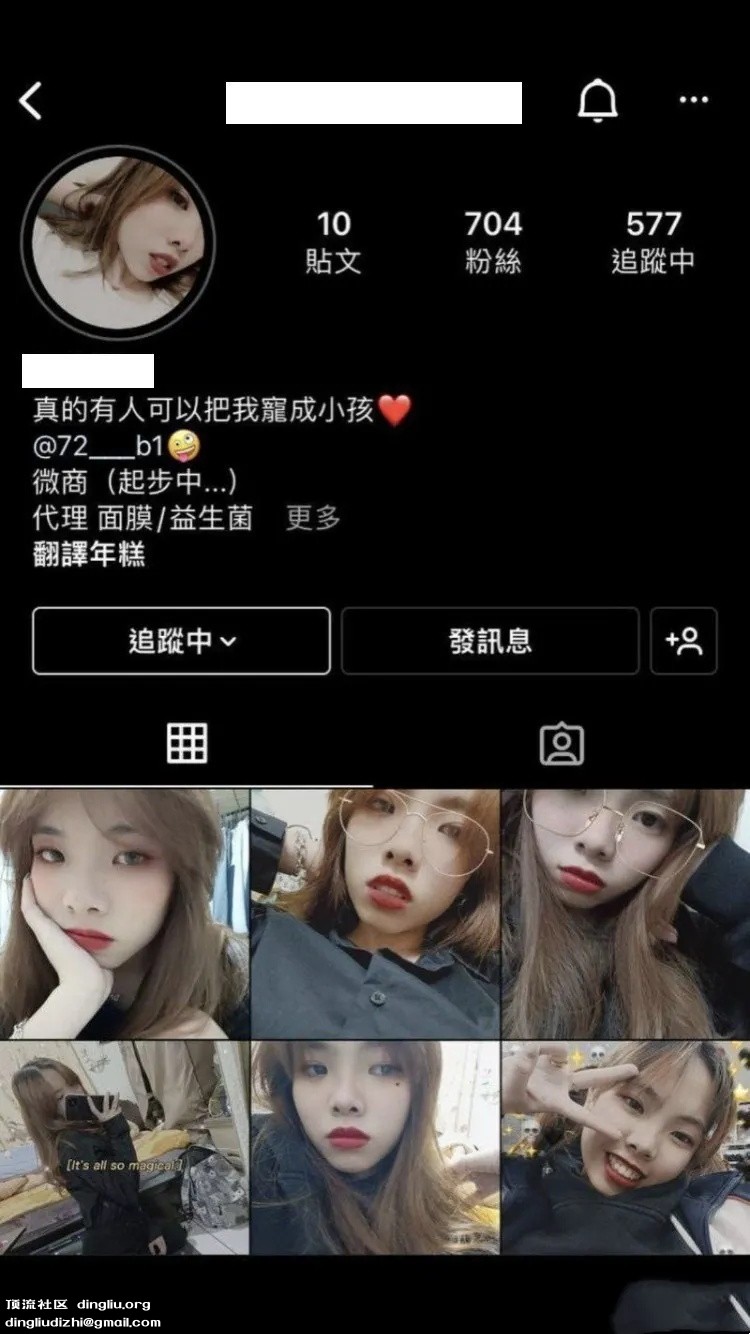The image size is (750, 1334).
Task: Open the three-dots overflow menu
Action: [x=693, y=100]
